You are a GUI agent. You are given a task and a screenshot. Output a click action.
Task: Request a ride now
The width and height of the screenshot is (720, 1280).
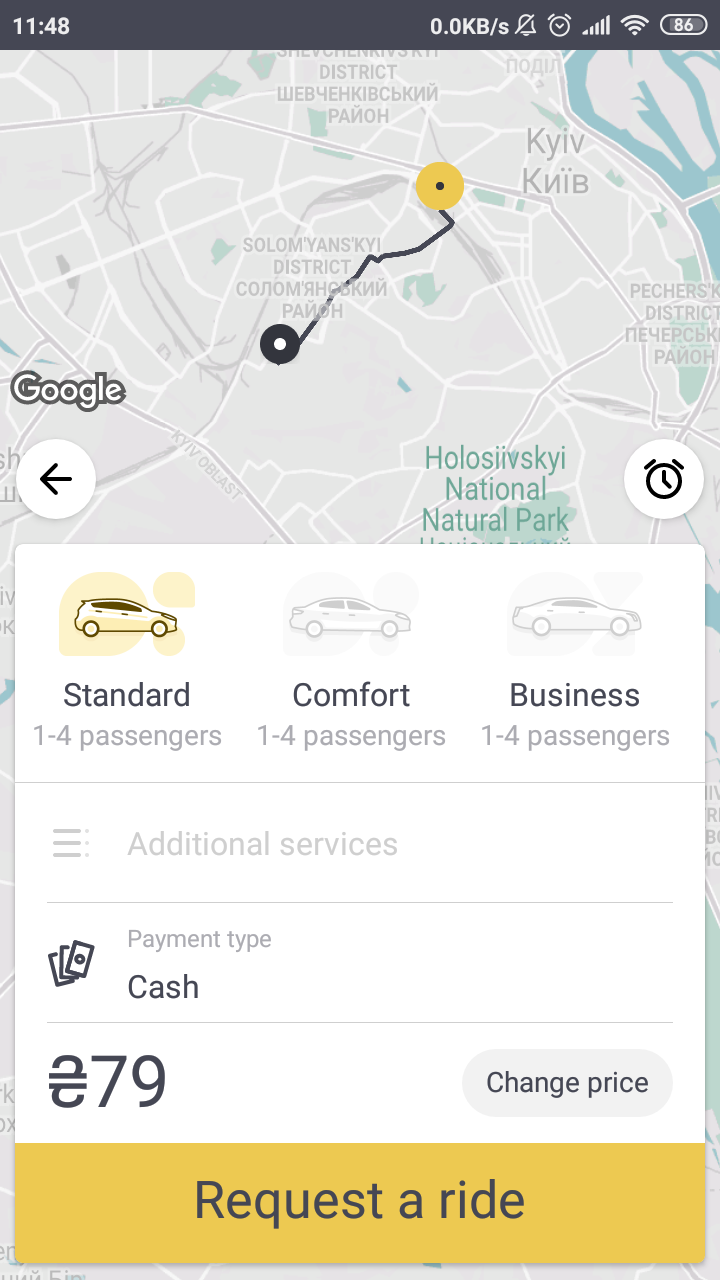point(360,1201)
